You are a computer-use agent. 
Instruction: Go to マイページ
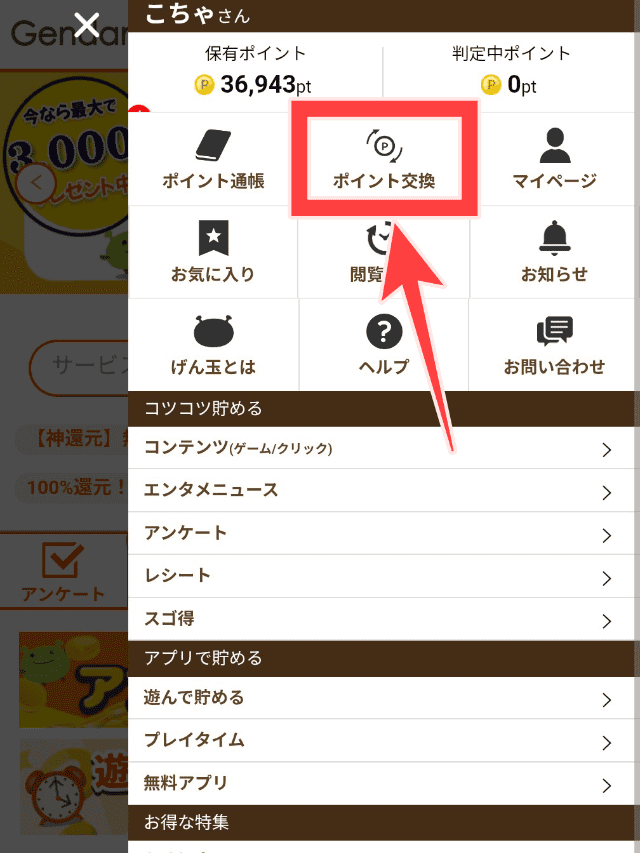coord(554,160)
